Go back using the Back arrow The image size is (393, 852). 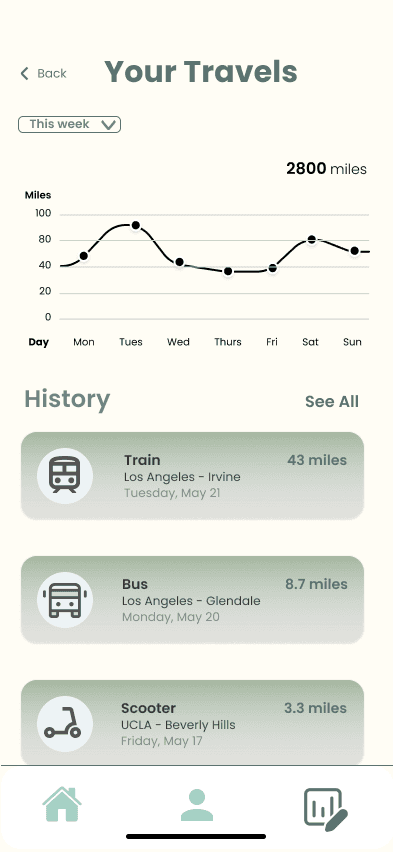point(43,73)
